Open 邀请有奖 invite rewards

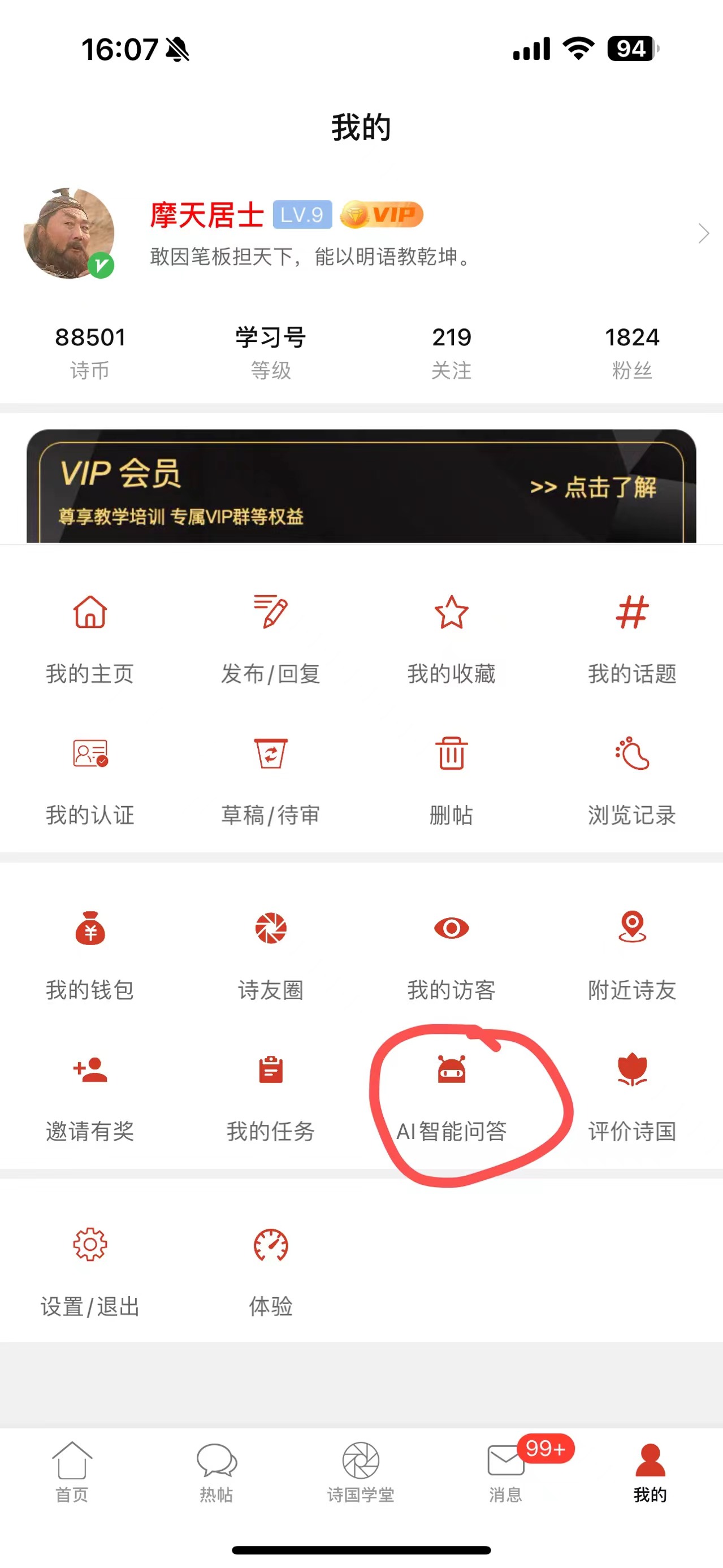point(90,1095)
